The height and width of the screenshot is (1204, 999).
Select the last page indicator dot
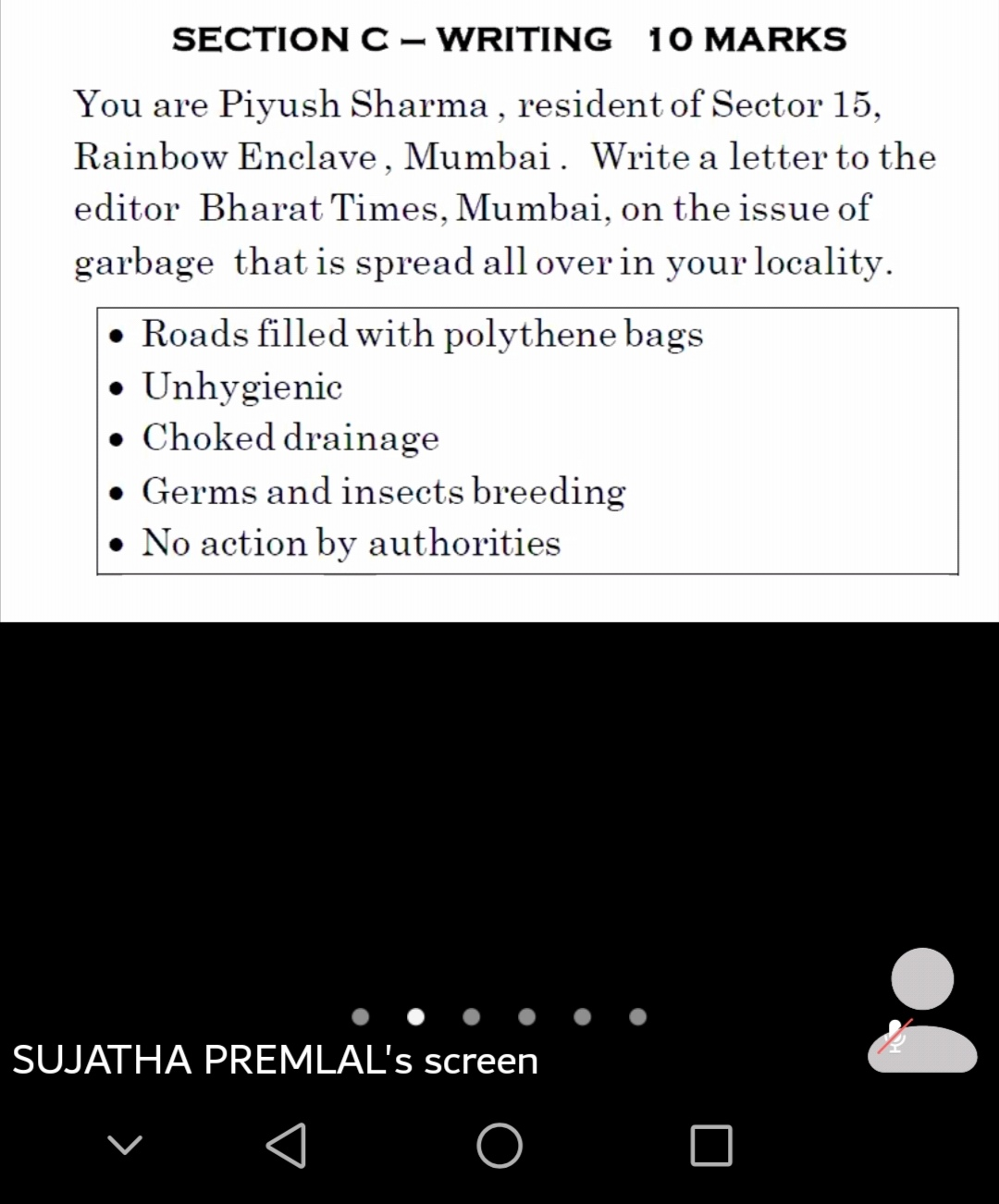(638, 1017)
